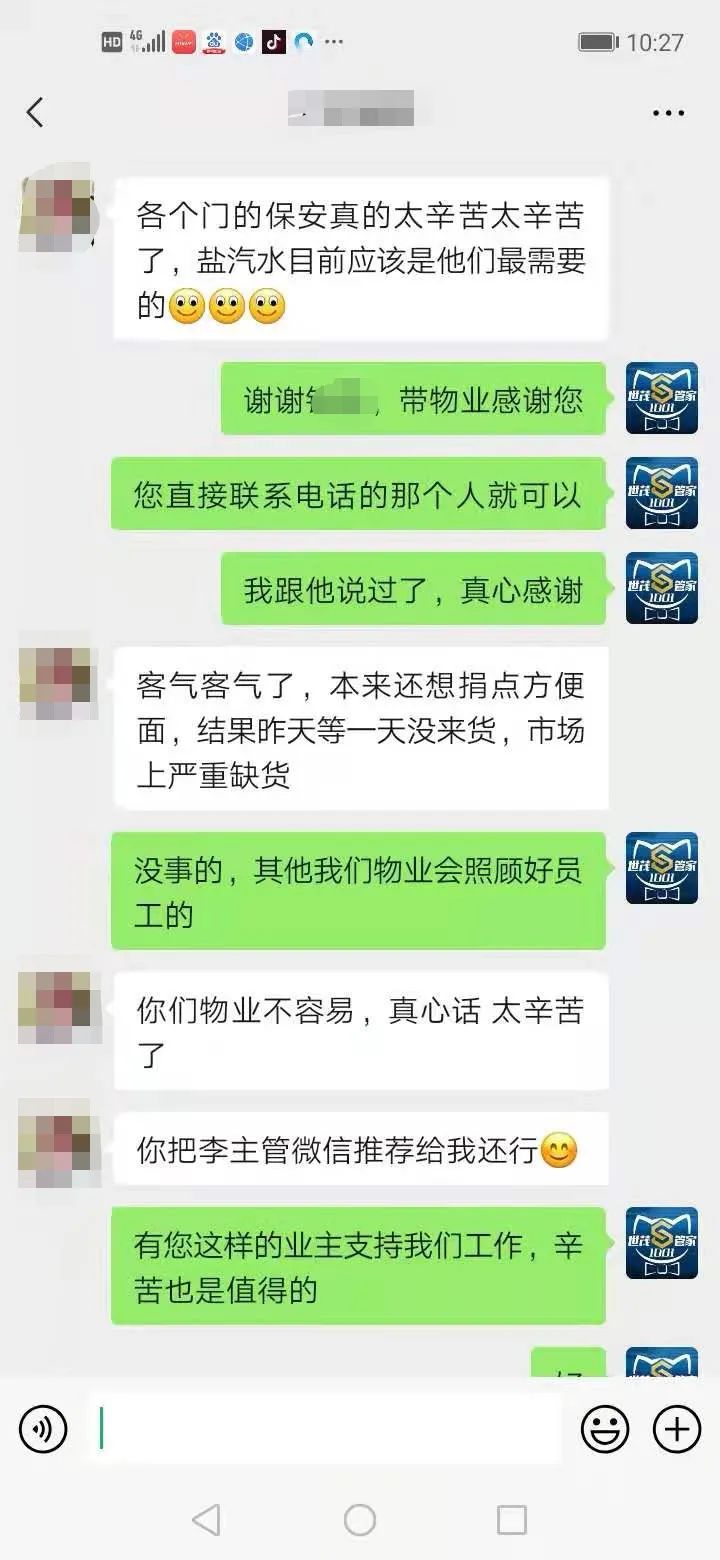The width and height of the screenshot is (720, 1560).
Task: Switch to voice message input
Action: click(x=43, y=1428)
